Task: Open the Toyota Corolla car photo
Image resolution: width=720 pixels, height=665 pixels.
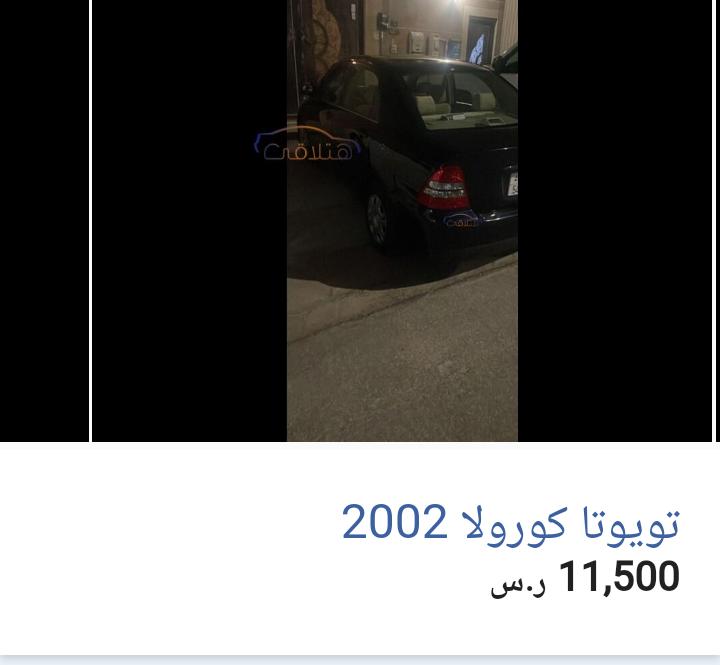Action: [402, 220]
